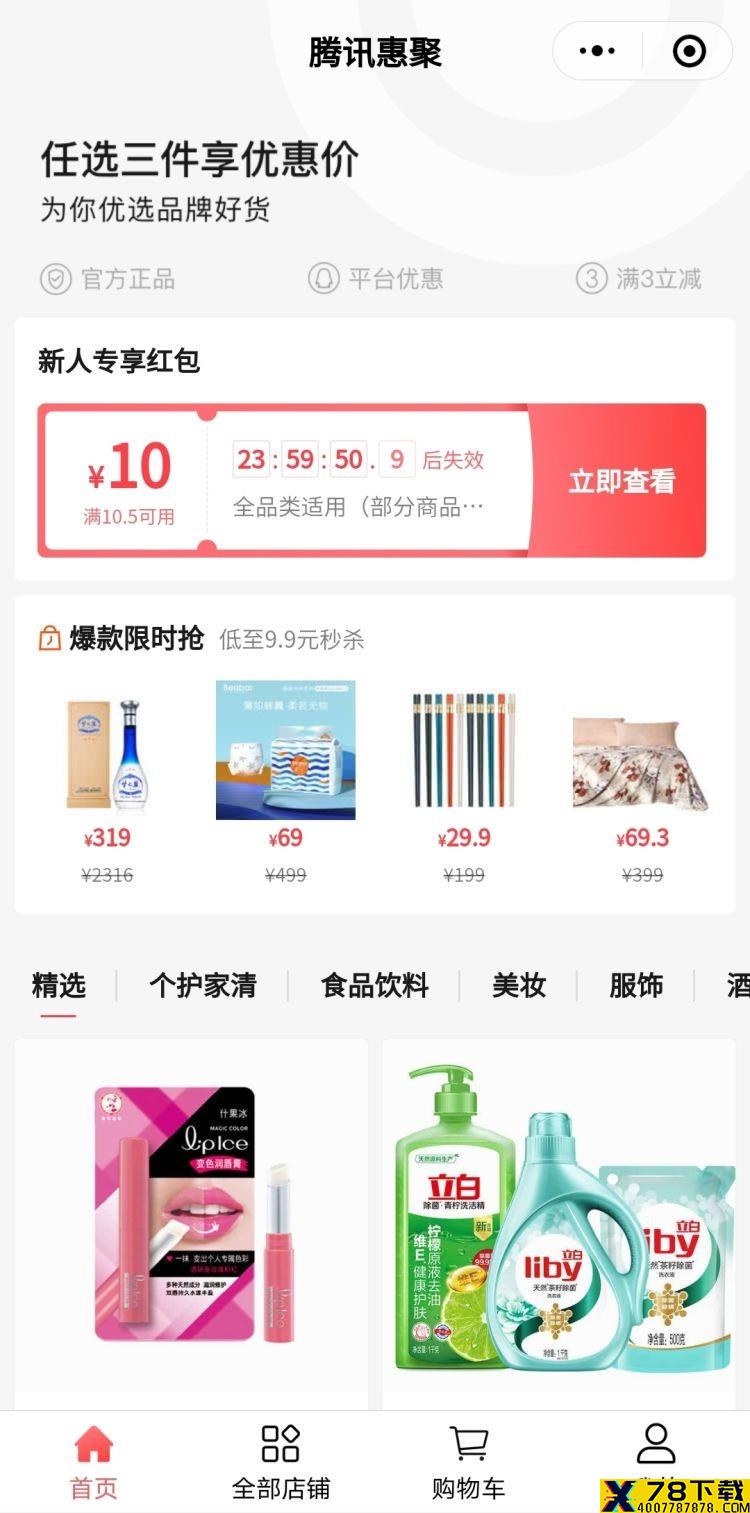Open the Liby detergent product card
The height and width of the screenshot is (1513, 750).
[559, 1223]
